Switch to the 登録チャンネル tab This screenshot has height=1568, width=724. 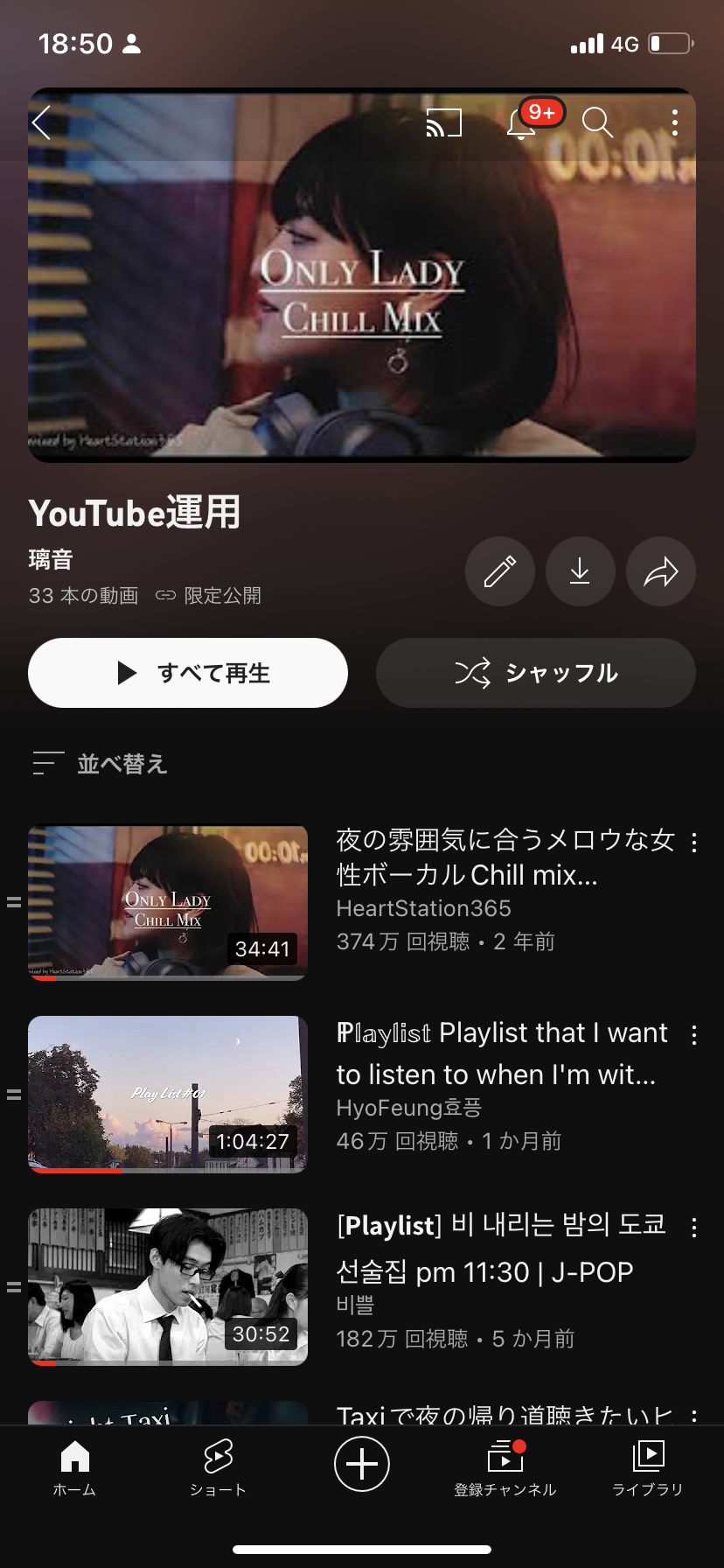[x=505, y=1466]
